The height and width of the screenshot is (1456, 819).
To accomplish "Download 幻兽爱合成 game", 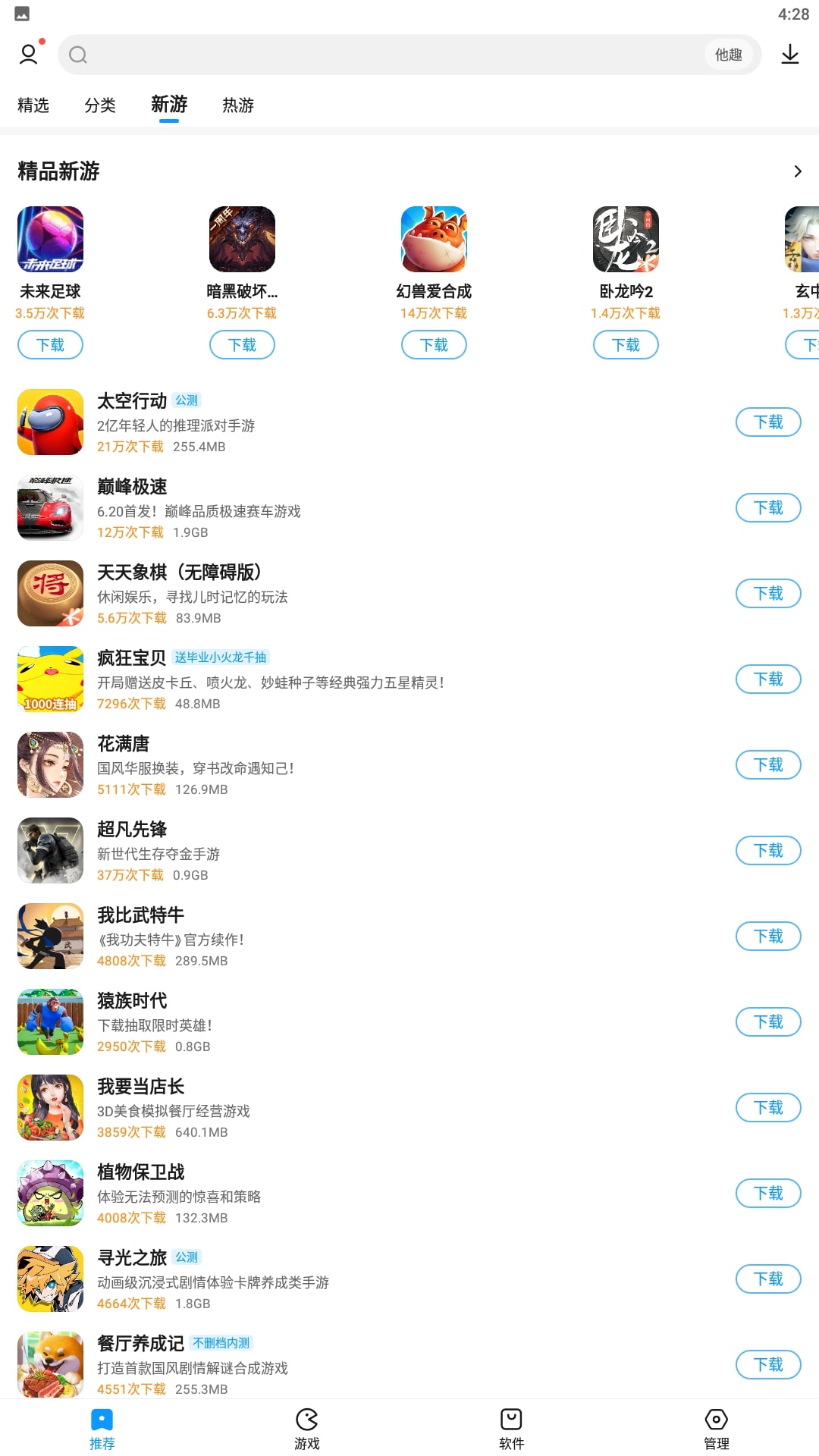I will click(x=434, y=345).
